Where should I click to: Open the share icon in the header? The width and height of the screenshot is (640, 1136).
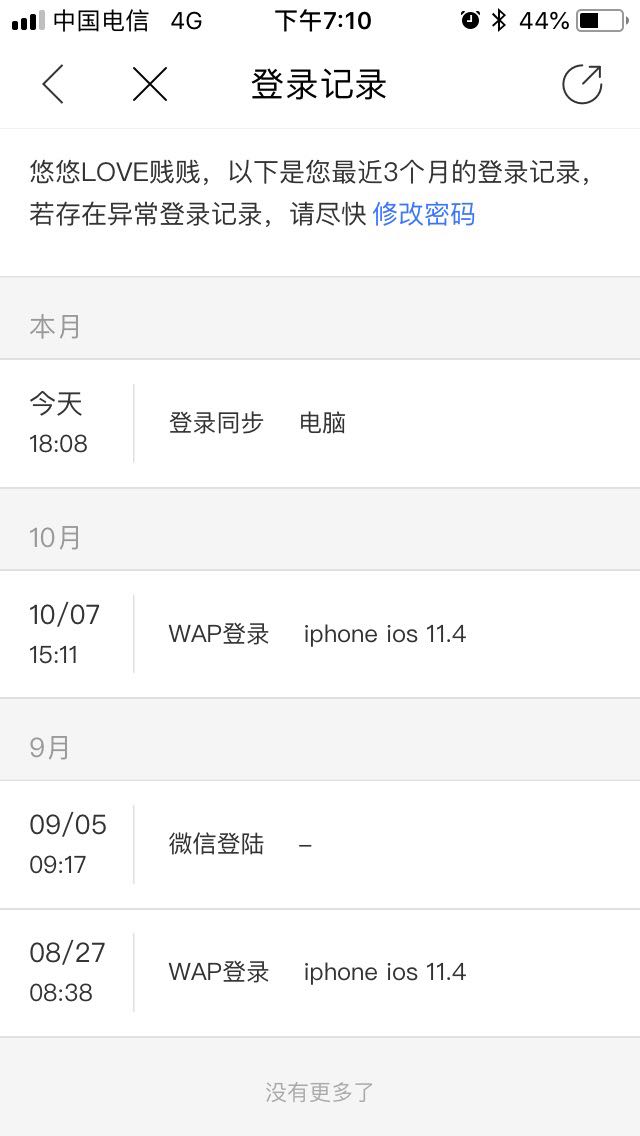point(583,84)
